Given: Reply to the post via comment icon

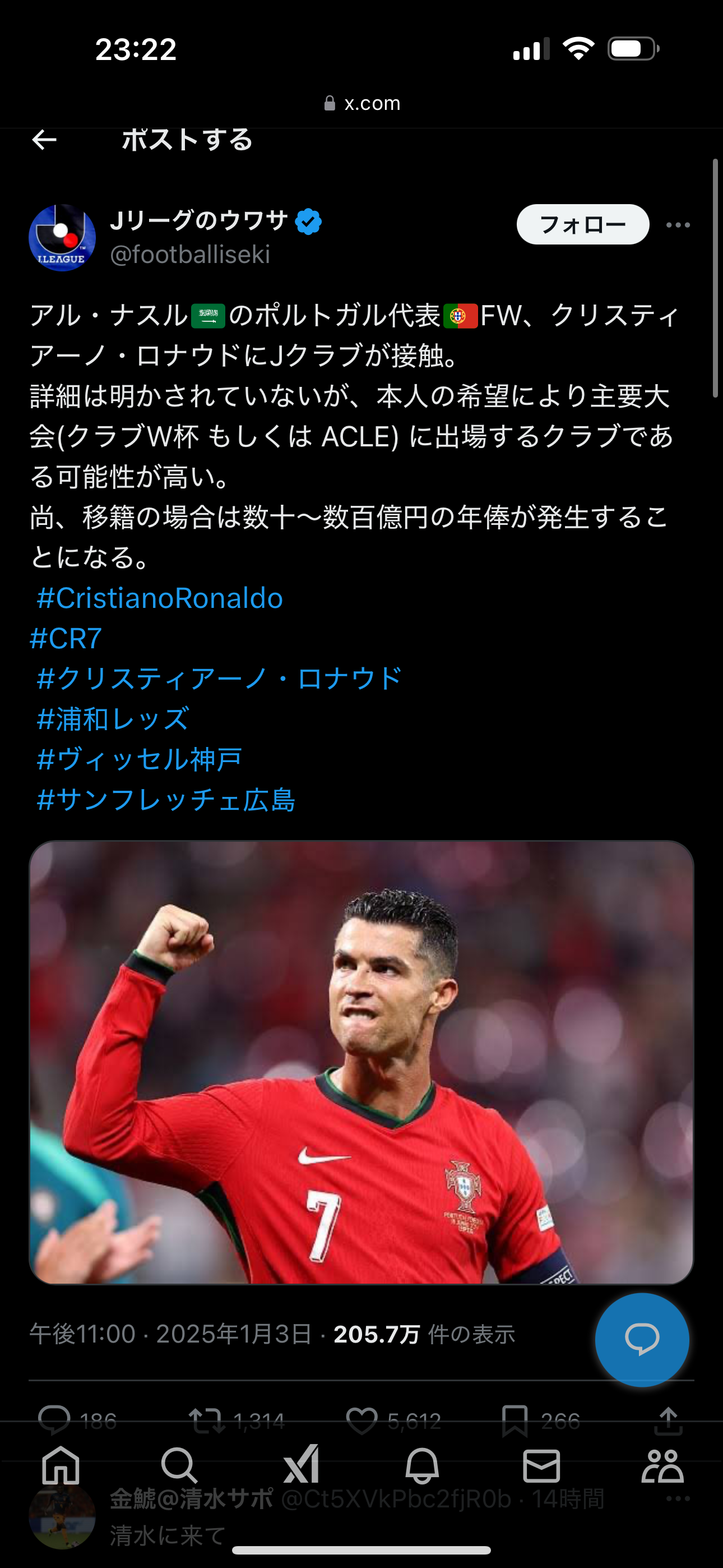Looking at the screenshot, I should click(x=54, y=1421).
